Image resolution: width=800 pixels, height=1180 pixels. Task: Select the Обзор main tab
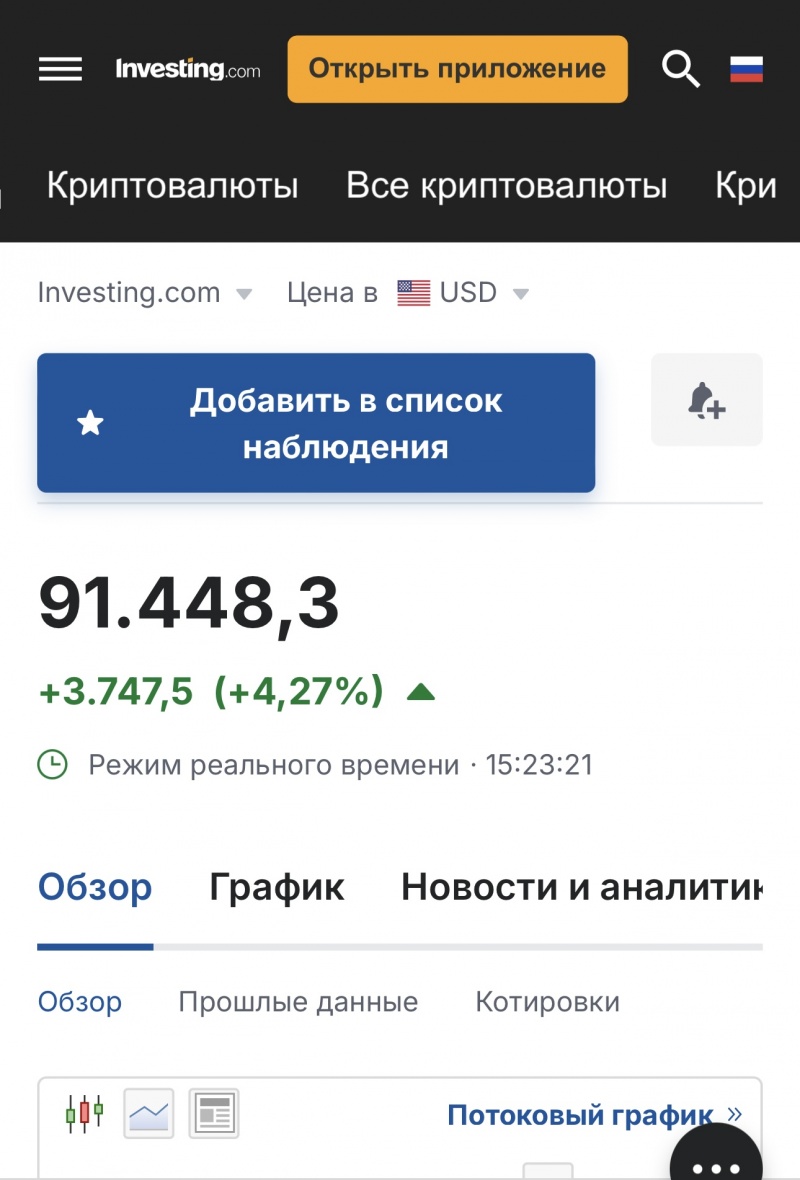(95, 887)
